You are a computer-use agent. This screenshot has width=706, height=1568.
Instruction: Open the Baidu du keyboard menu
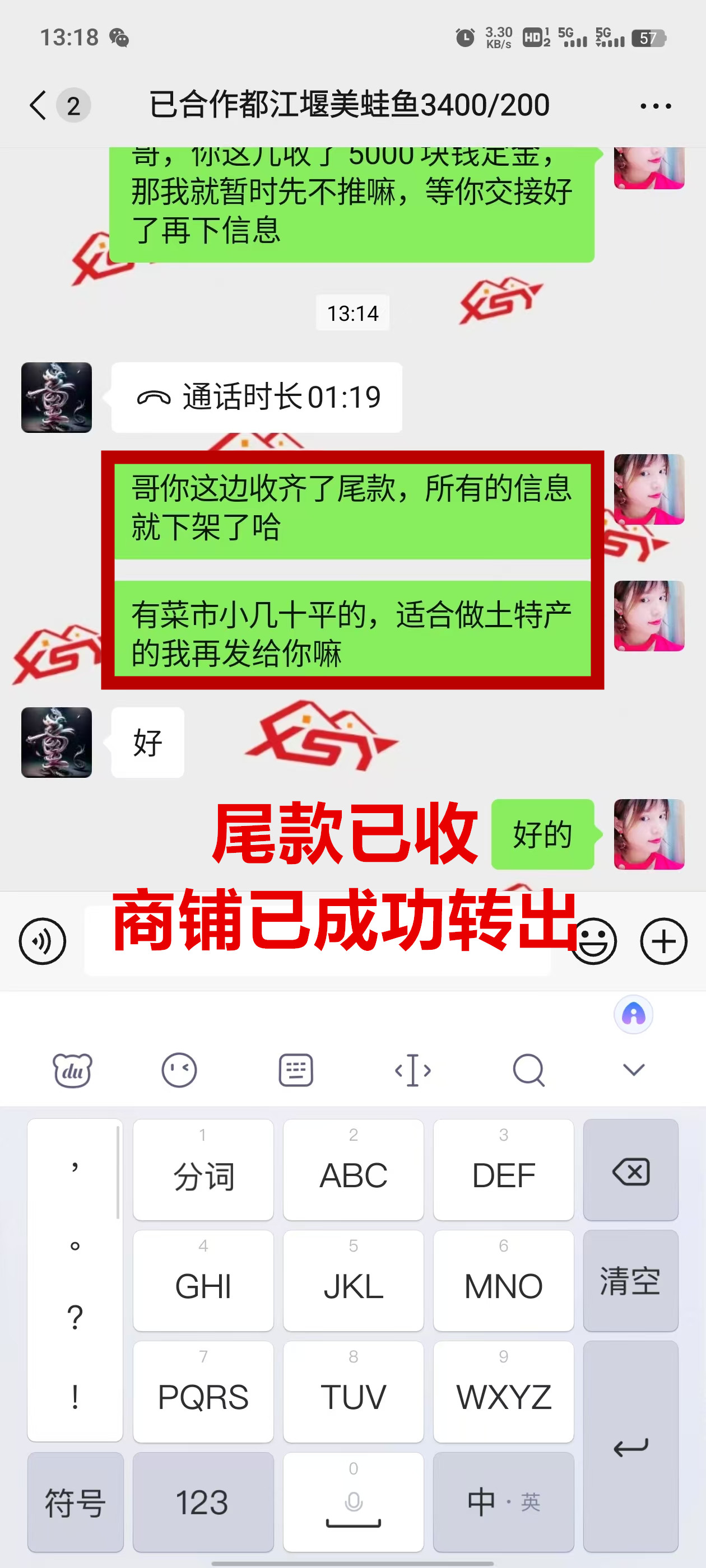point(72,1070)
